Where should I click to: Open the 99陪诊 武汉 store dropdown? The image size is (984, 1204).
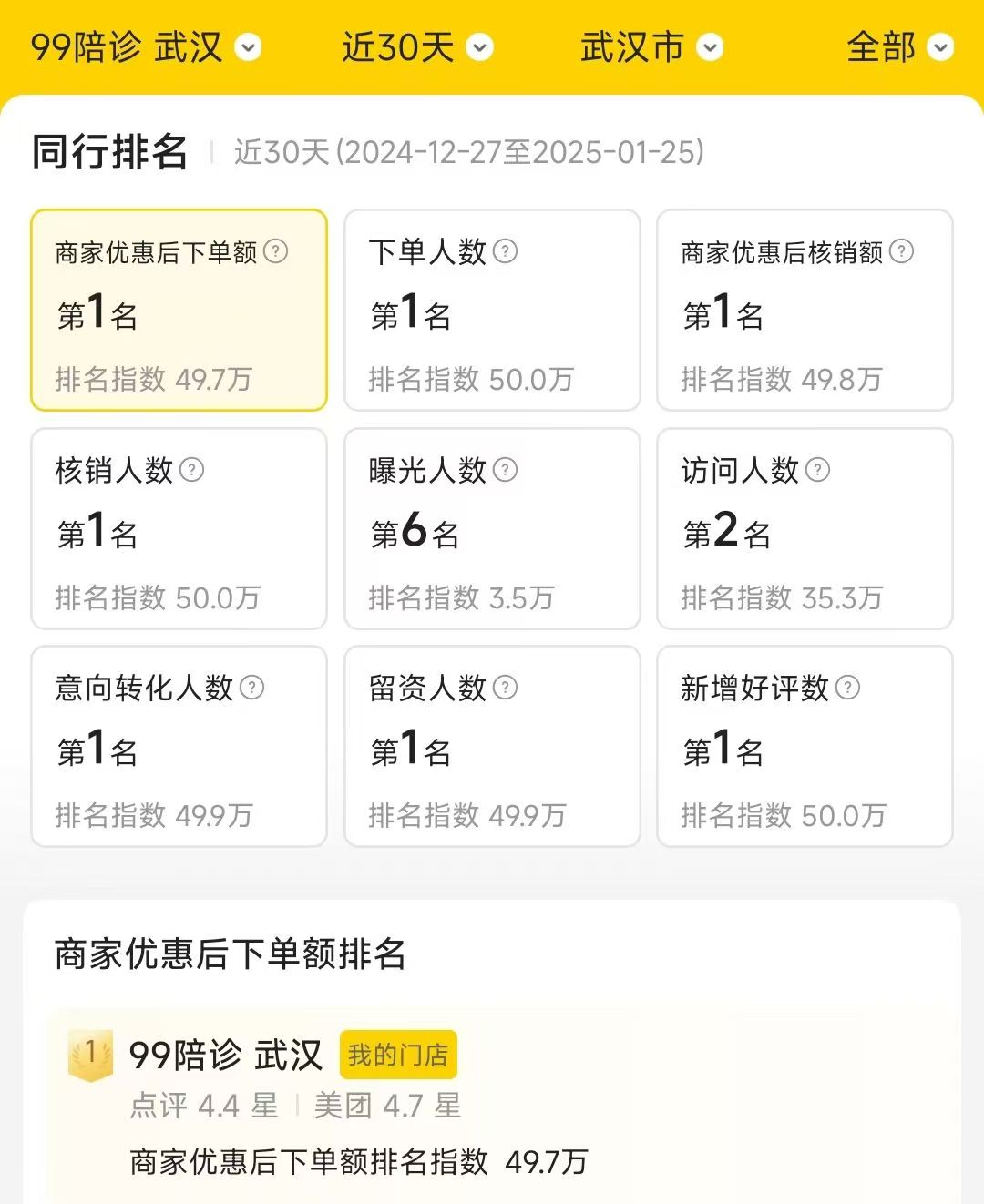coord(146,47)
